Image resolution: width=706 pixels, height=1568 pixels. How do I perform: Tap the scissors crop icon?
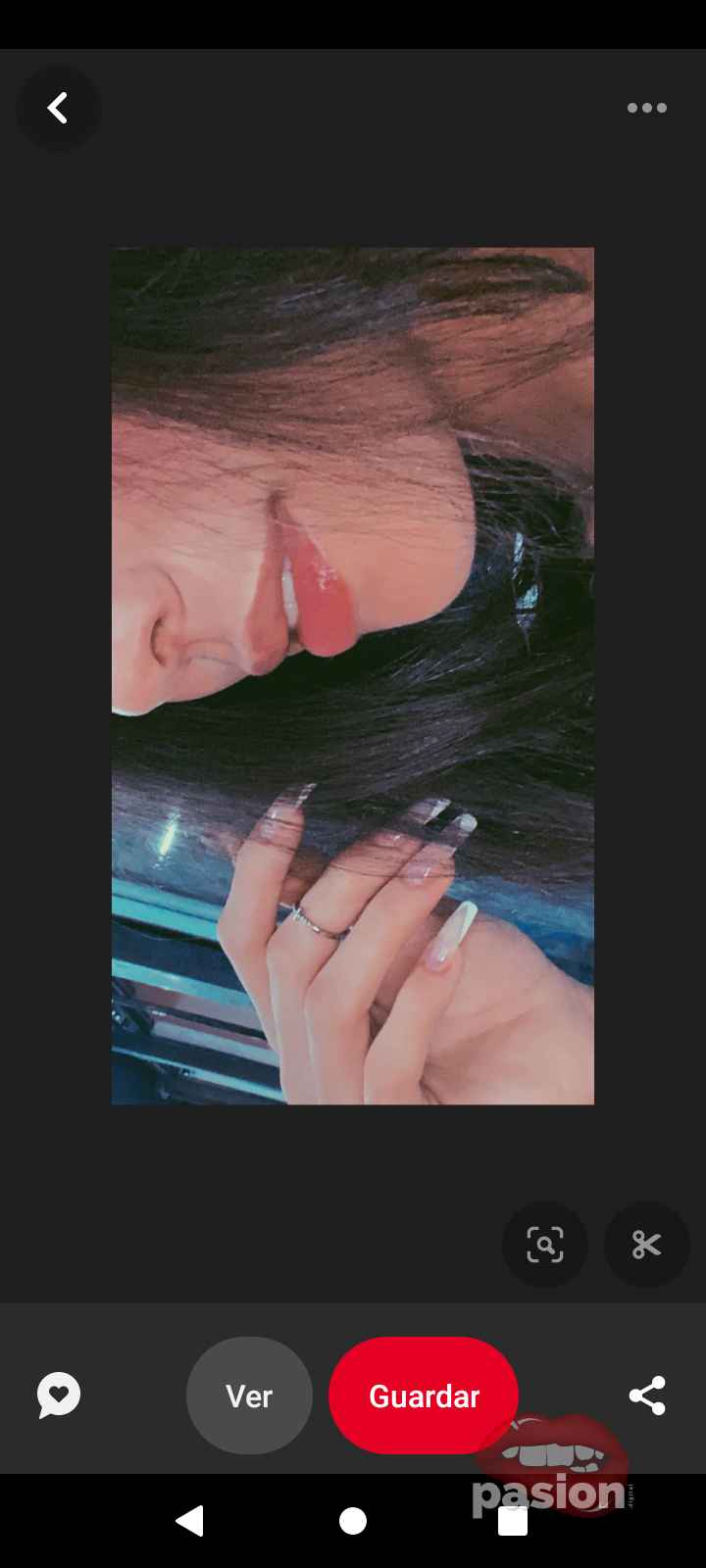[647, 1245]
